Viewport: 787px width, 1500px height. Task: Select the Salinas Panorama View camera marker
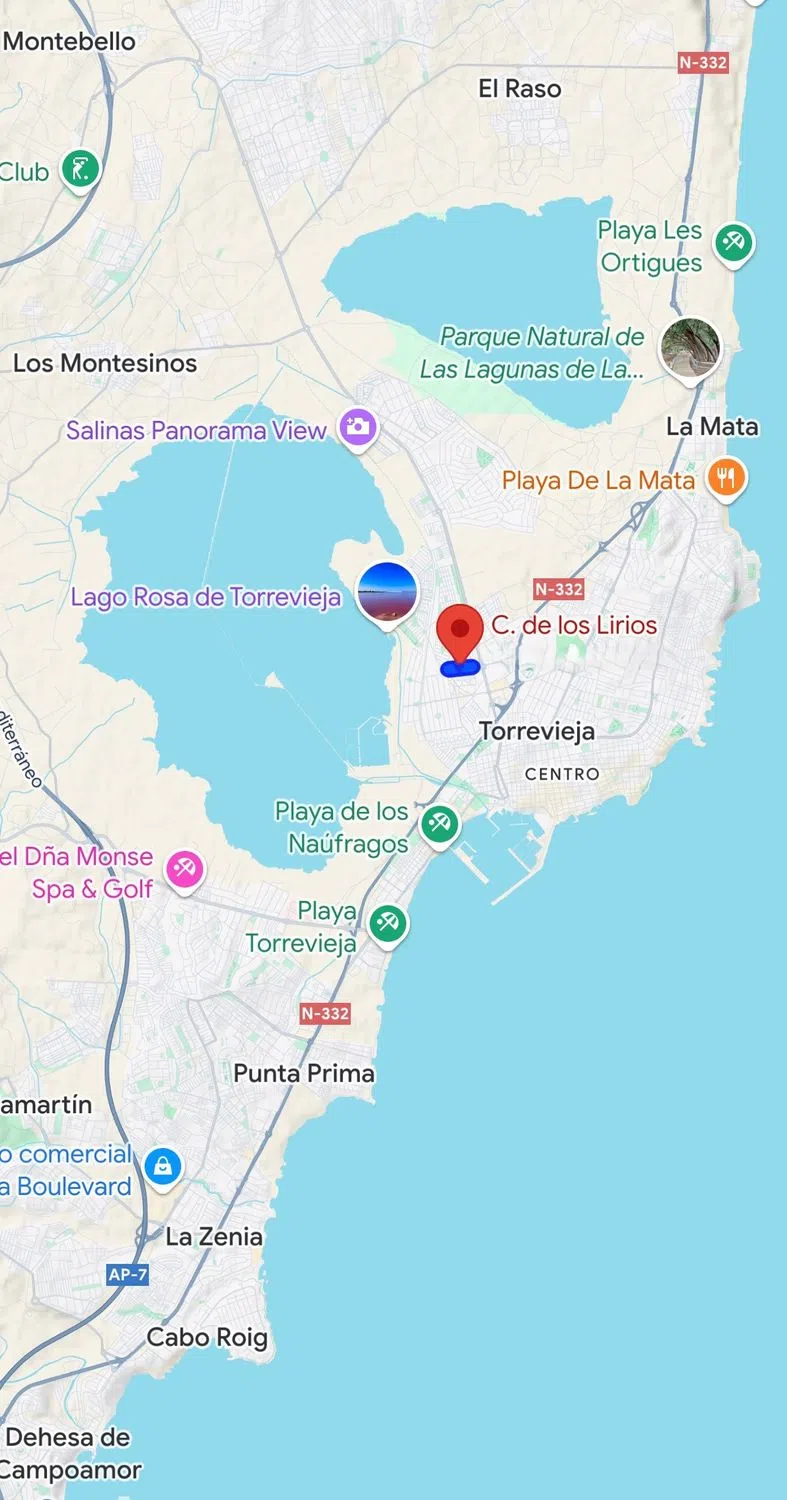[x=357, y=429]
